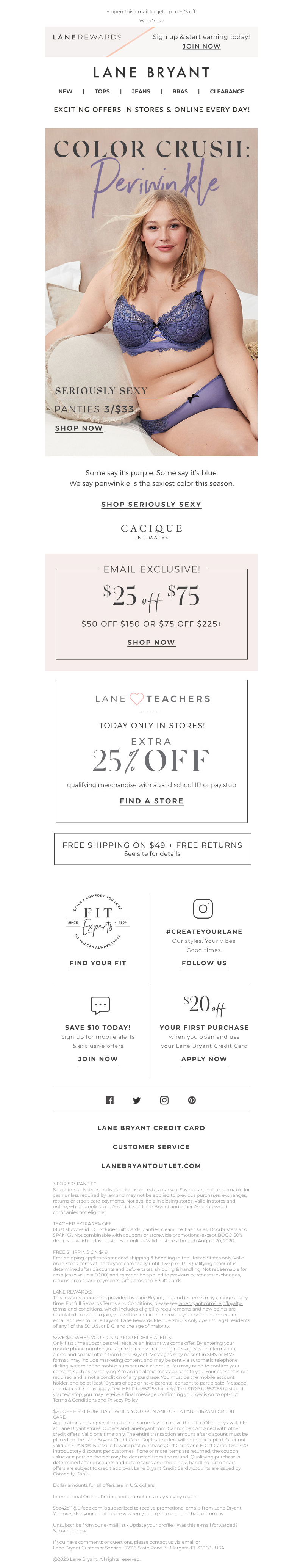Viewport: 303px width, 1568px height.
Task: Open the CUSTOMER SERVICE link
Action: point(151,1147)
